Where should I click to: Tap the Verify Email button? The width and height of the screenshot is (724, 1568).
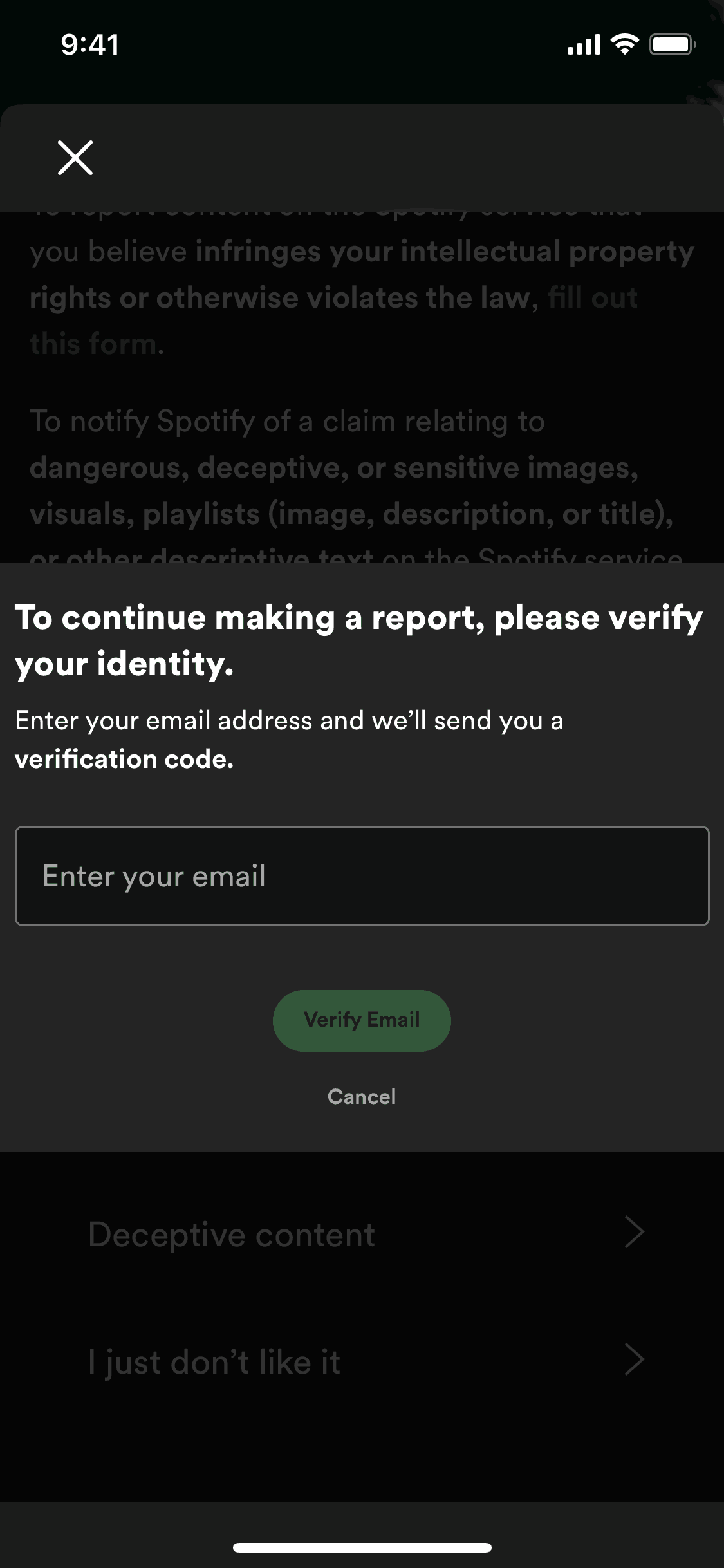tap(362, 1020)
